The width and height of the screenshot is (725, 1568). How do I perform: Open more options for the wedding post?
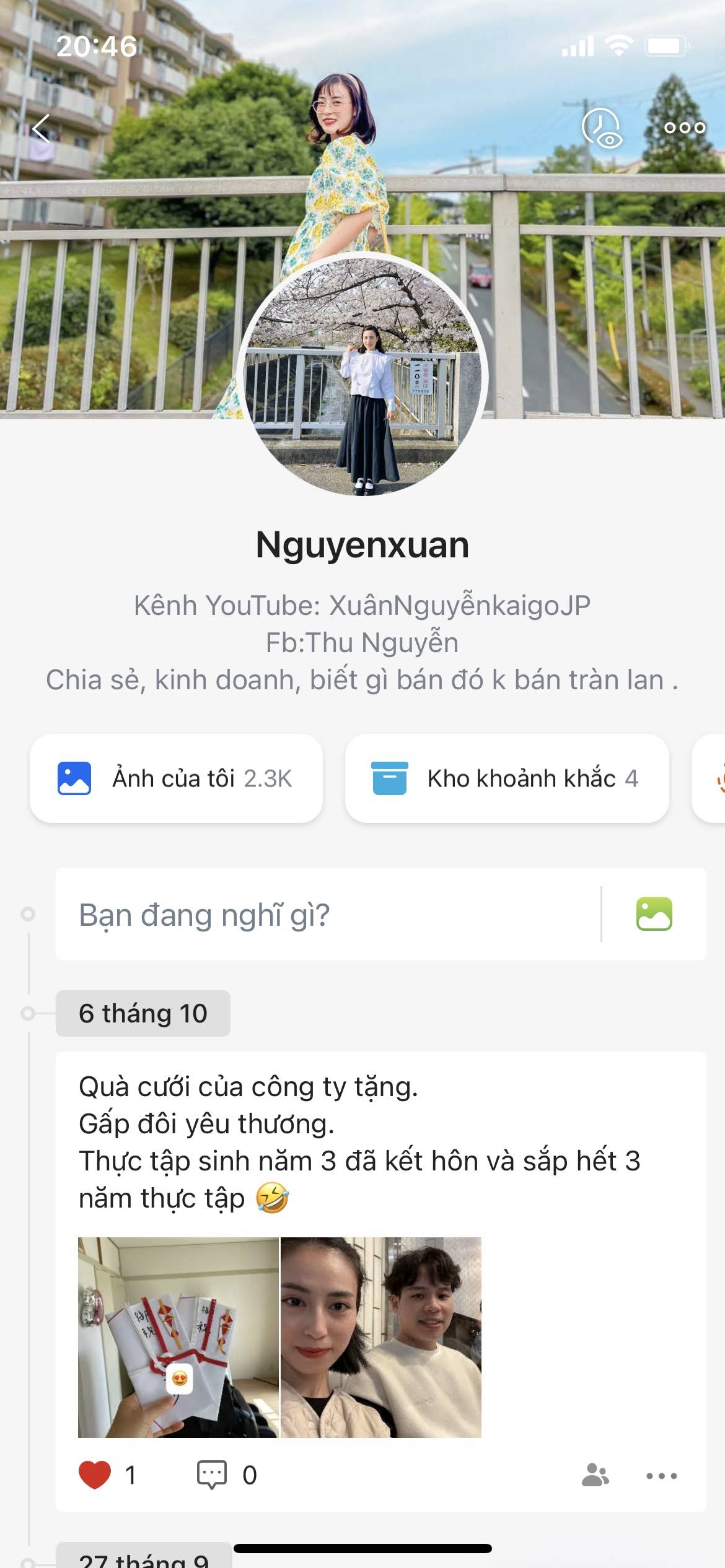(661, 1476)
